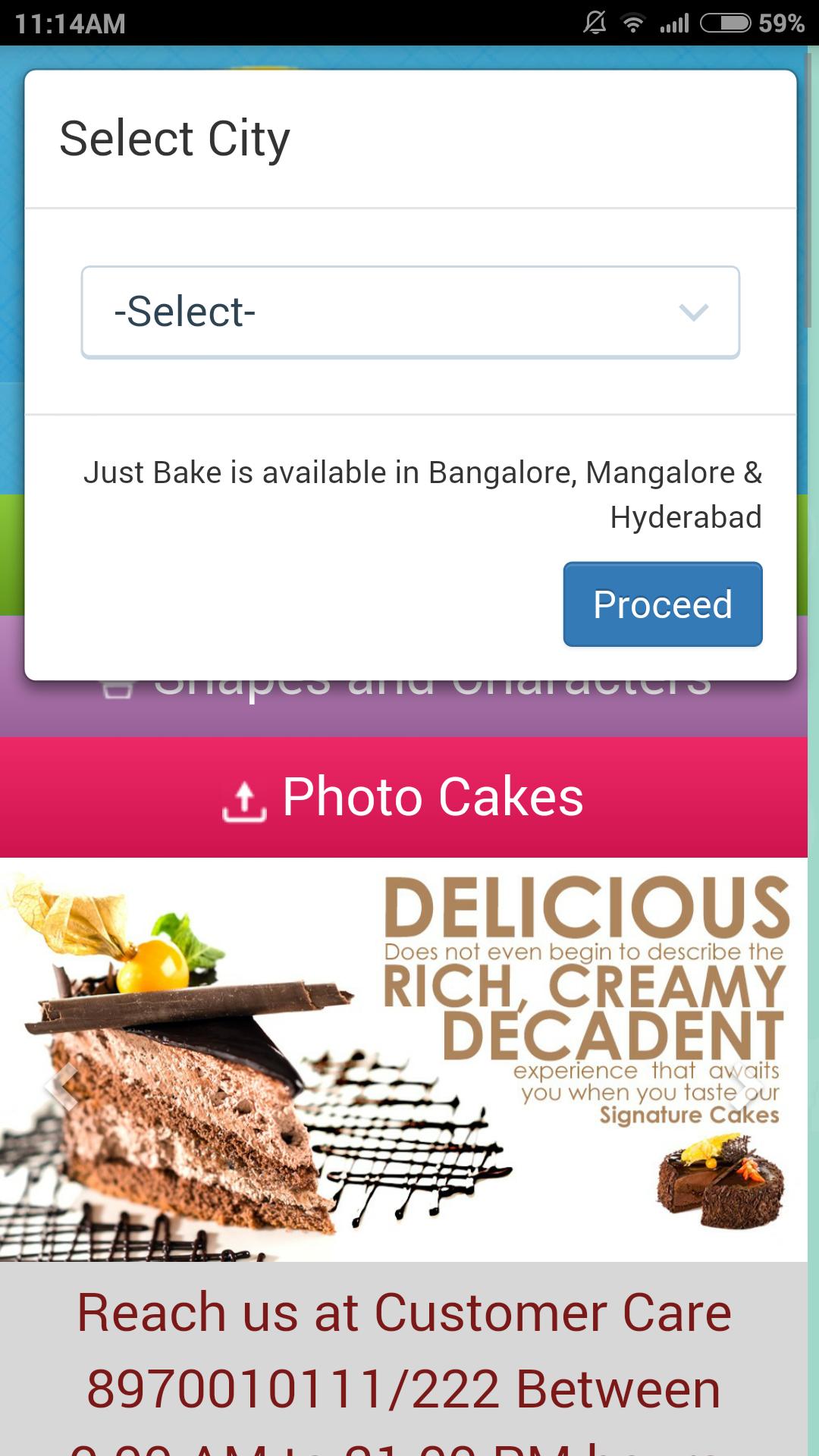Tap the upload icon beside Photo Cakes
This screenshot has height=1456, width=819.
point(245,796)
